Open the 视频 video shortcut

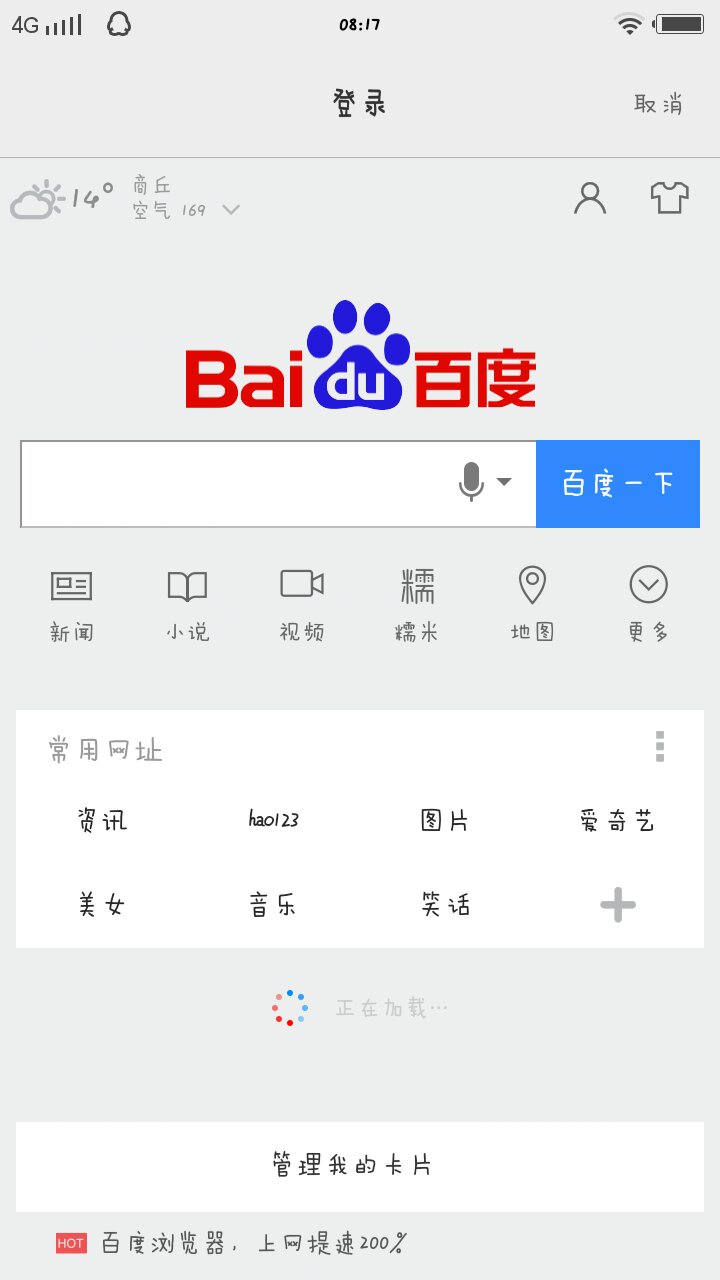[x=302, y=605]
